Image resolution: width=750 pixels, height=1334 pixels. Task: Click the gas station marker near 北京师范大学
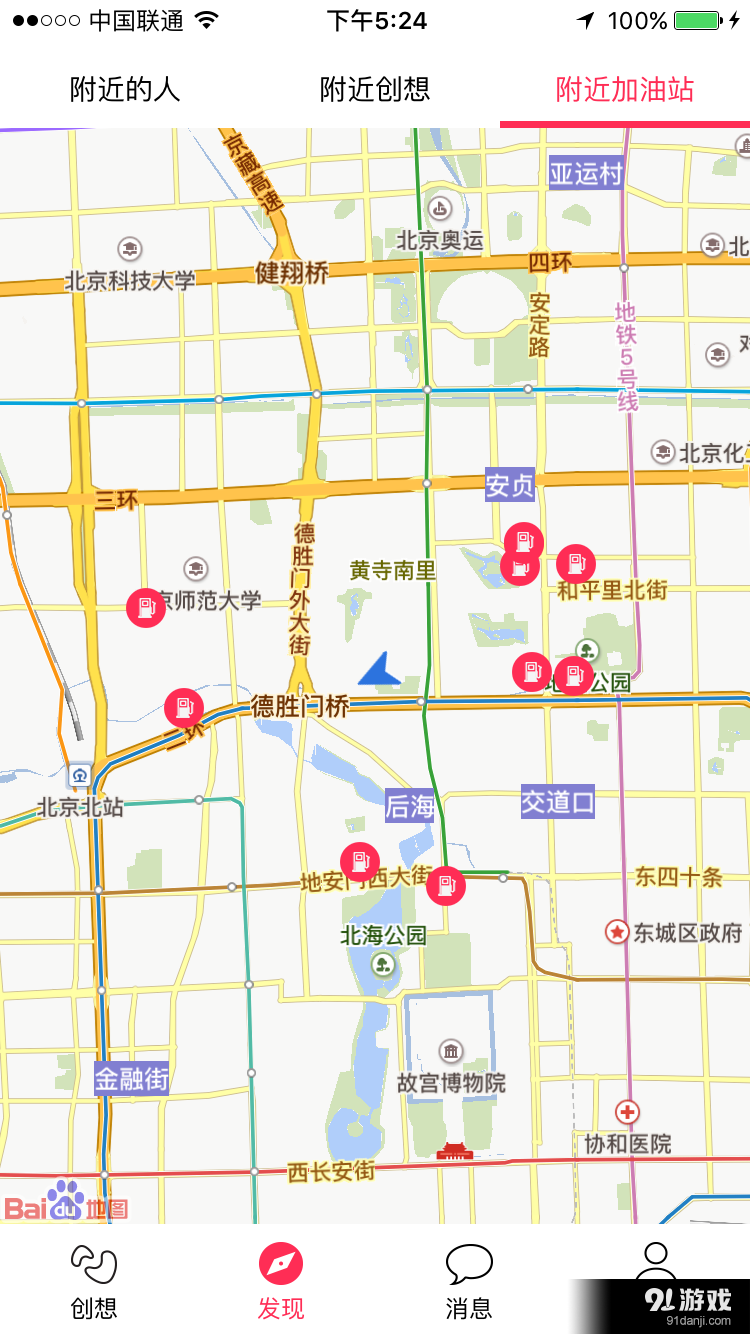pos(146,606)
